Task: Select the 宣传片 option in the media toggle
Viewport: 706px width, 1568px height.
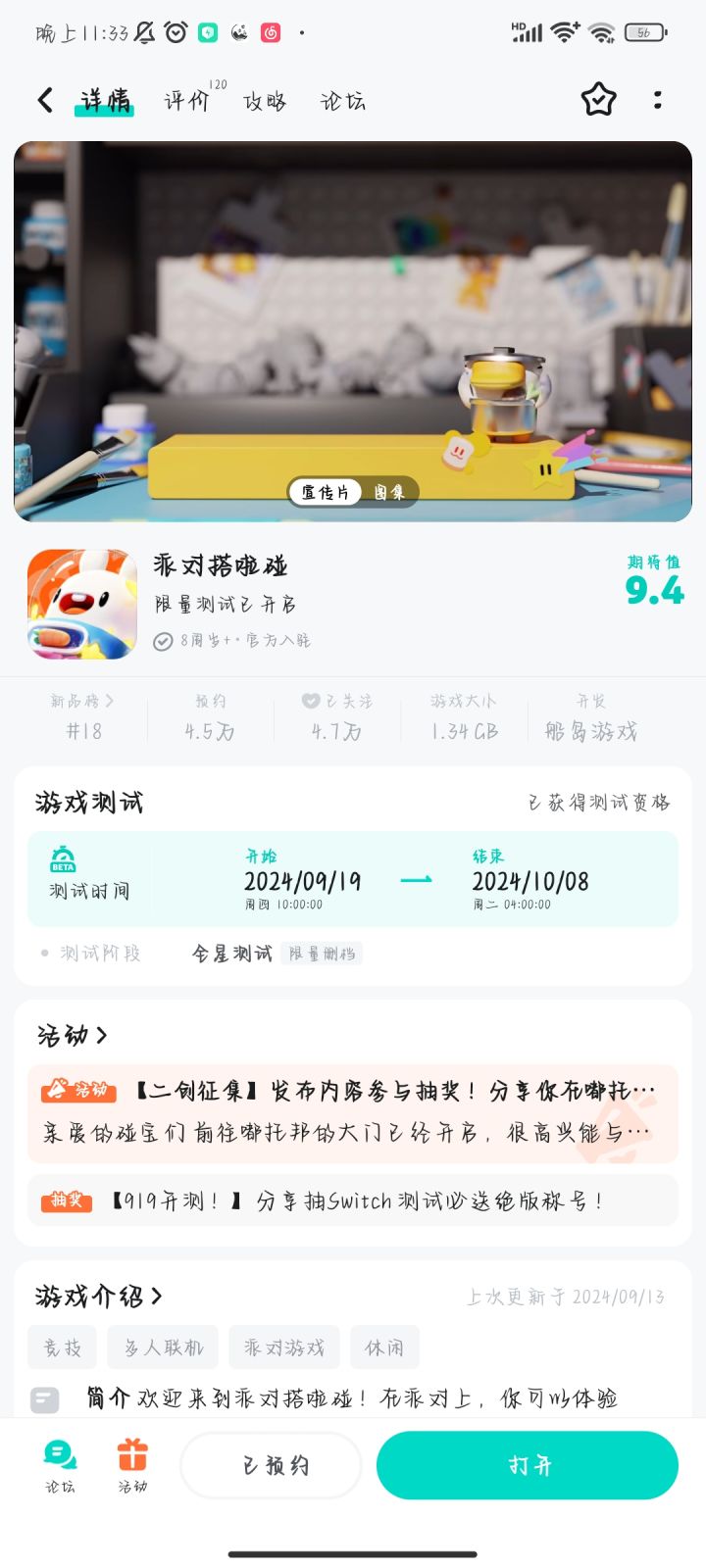Action: (324, 492)
